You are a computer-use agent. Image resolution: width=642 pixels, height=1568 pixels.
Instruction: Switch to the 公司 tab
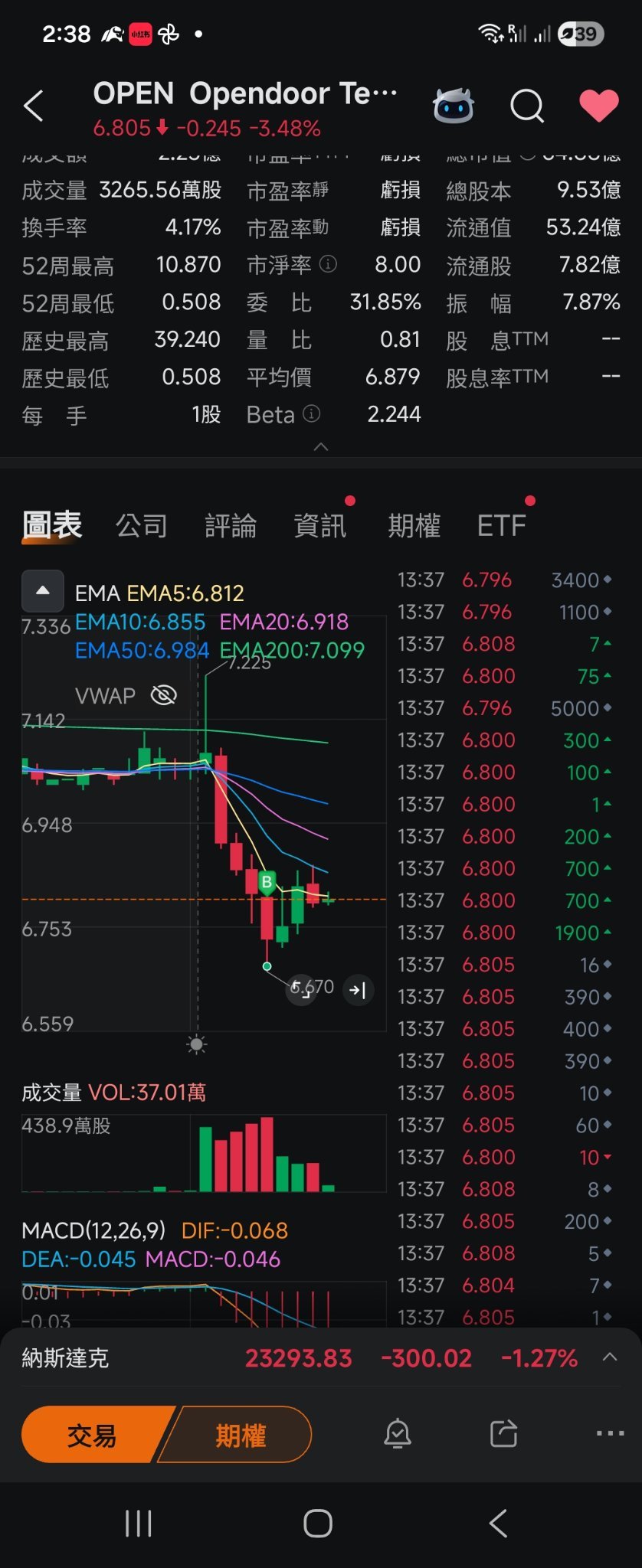click(x=142, y=526)
